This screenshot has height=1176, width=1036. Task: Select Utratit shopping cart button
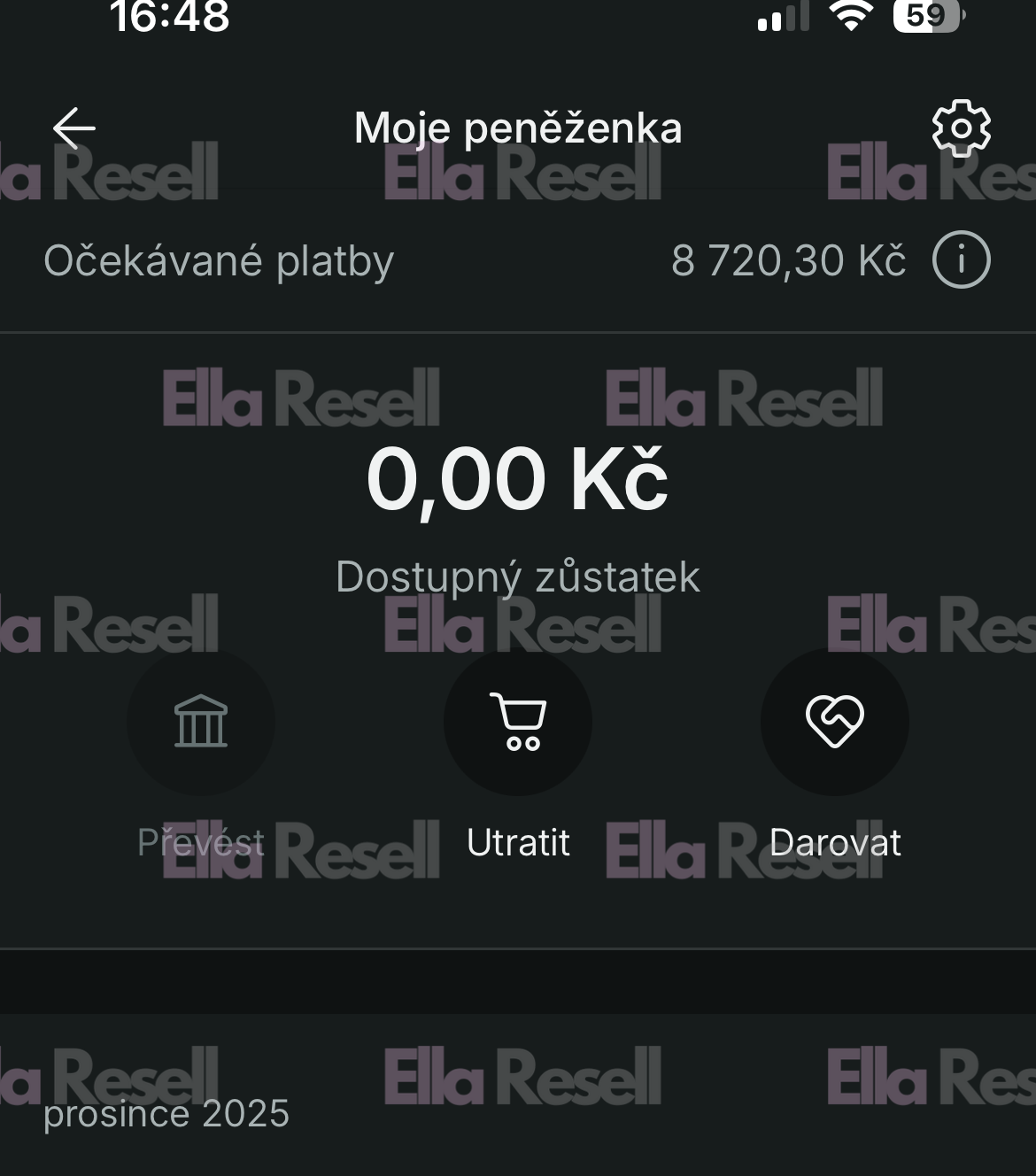tap(518, 722)
